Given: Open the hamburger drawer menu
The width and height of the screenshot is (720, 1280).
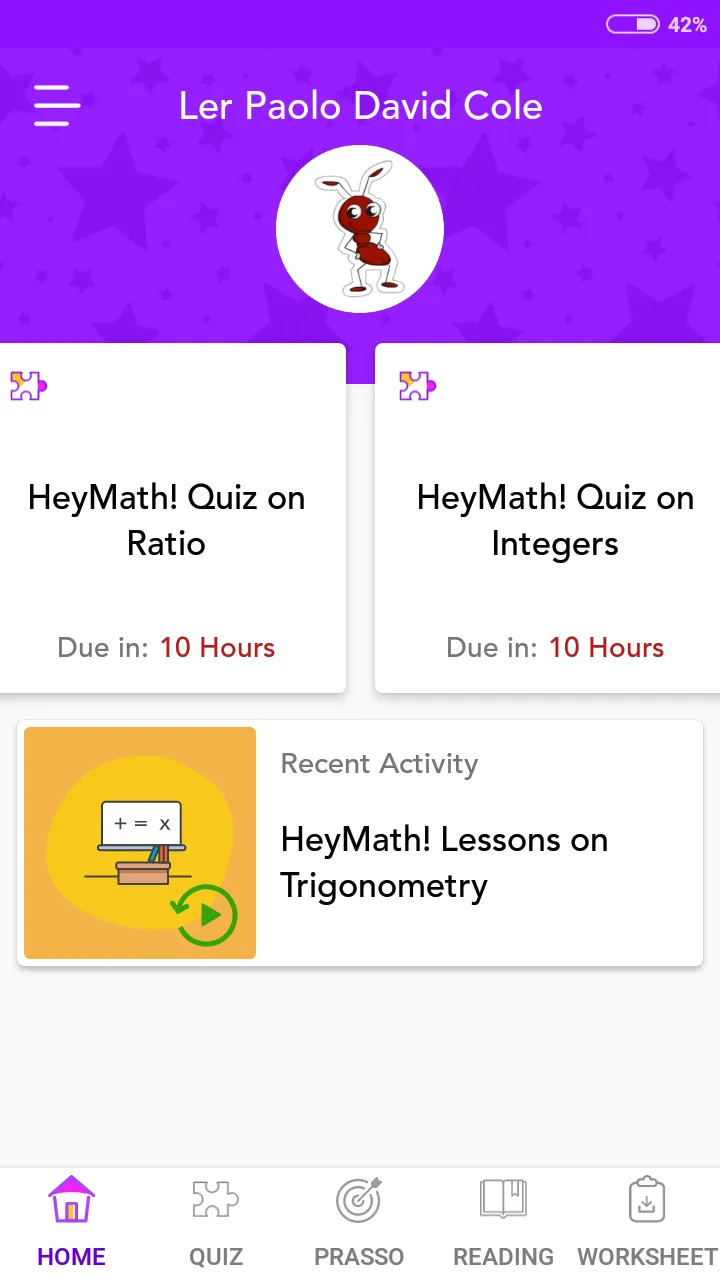Looking at the screenshot, I should coord(57,105).
